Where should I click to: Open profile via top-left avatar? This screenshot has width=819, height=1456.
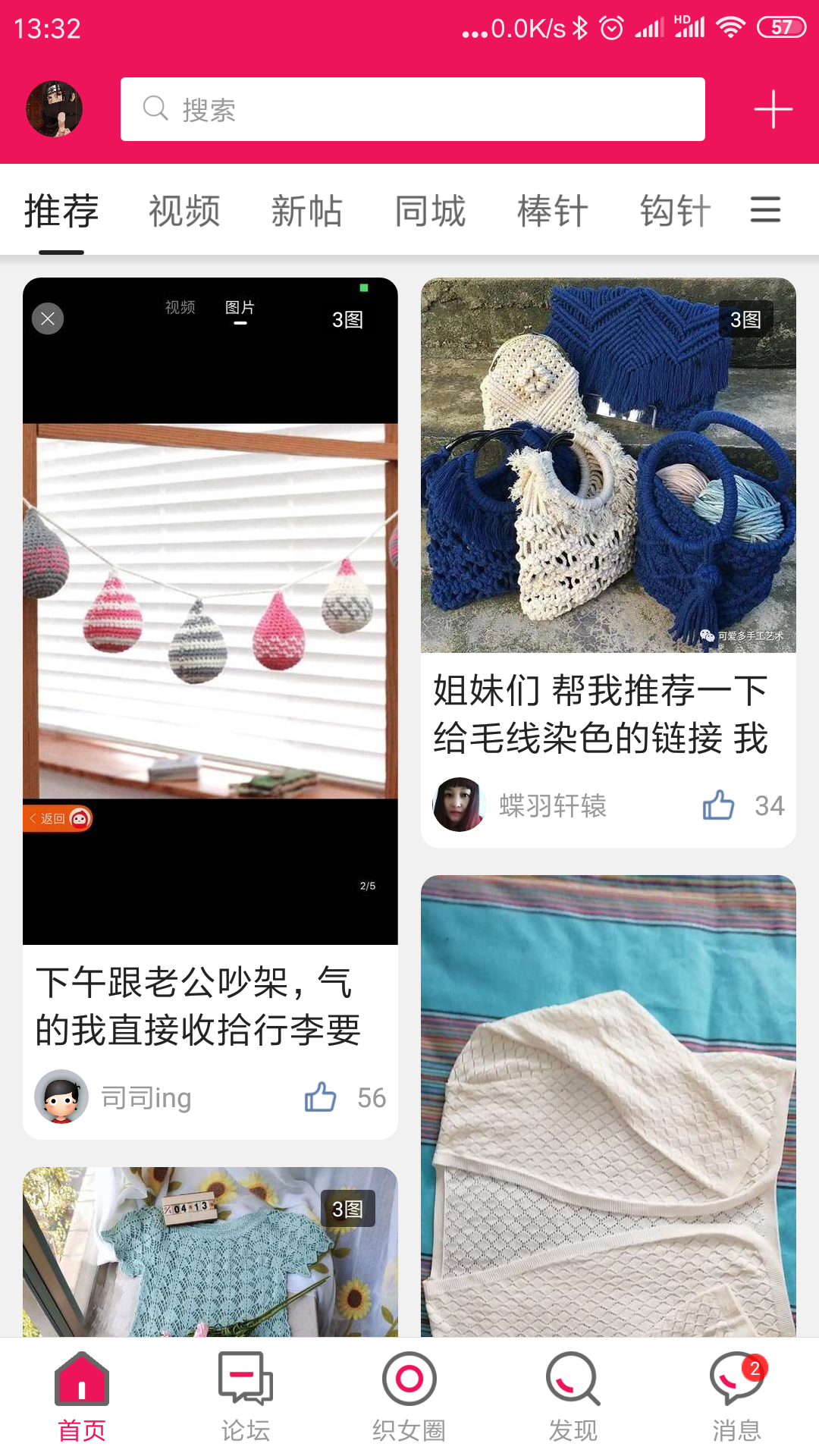57,108
